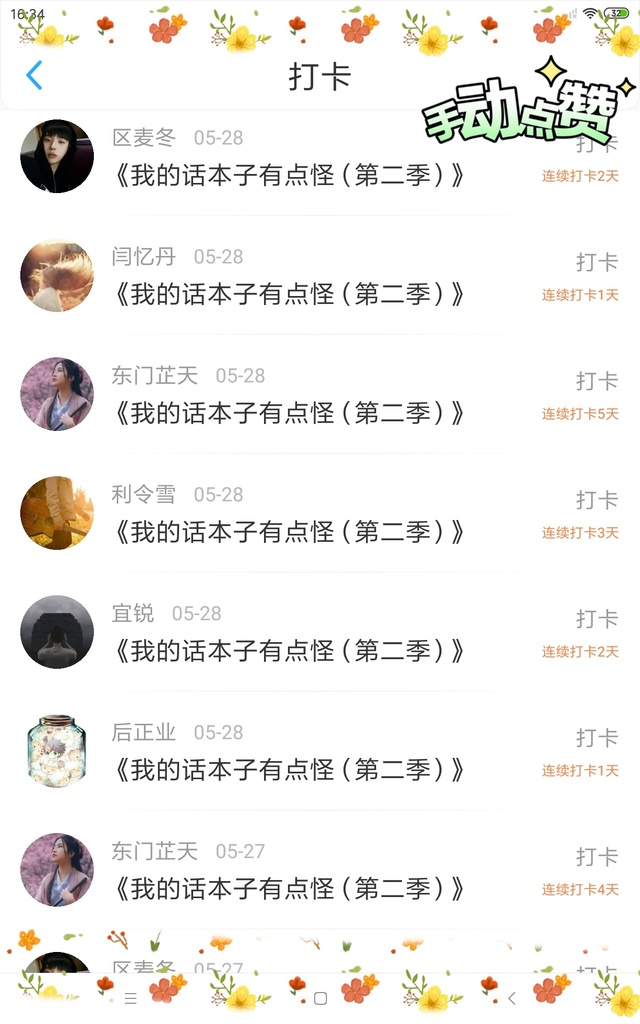
Task: Open 利令雪's 05-28 check-in entry
Action: pos(320,513)
